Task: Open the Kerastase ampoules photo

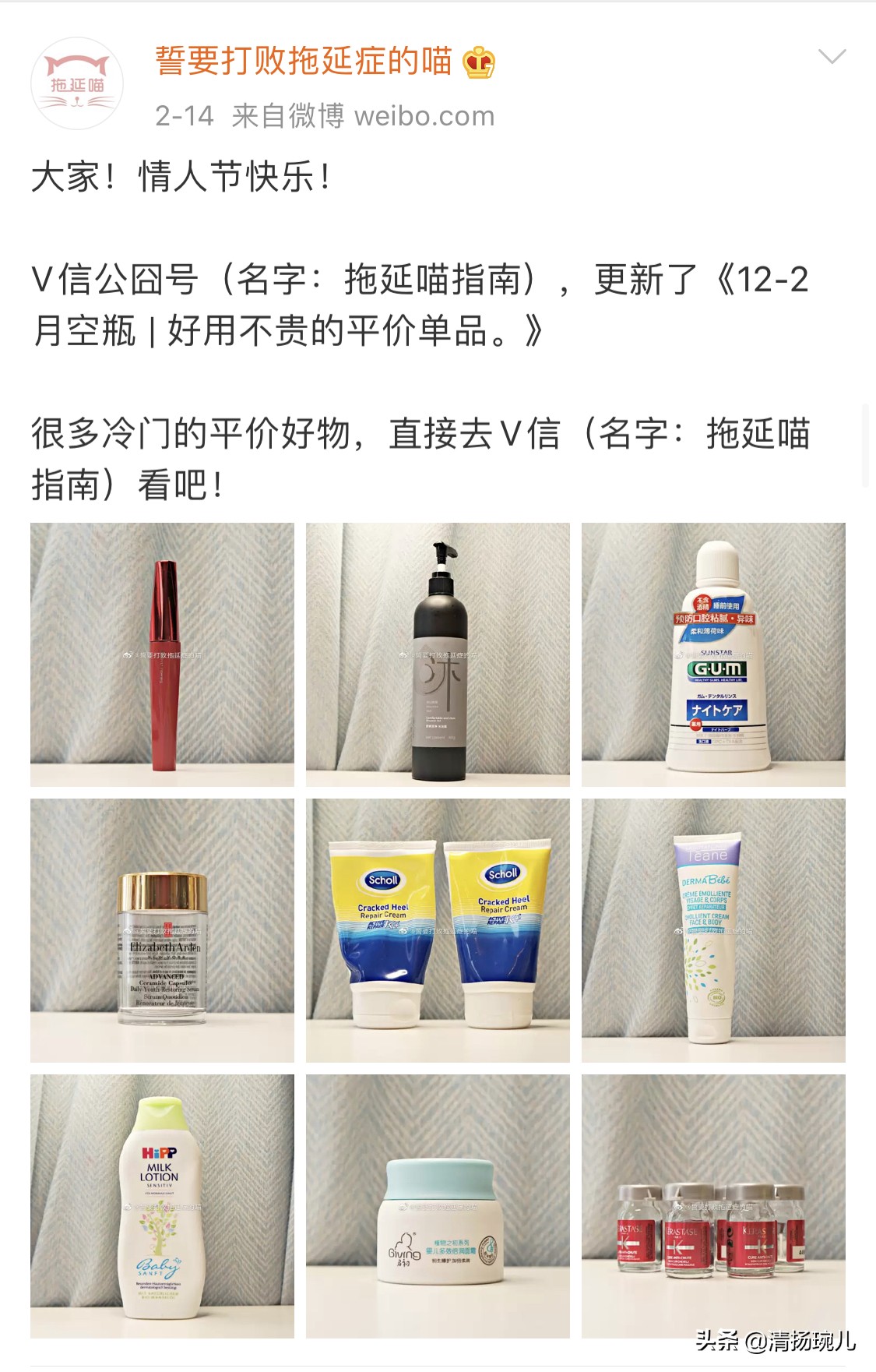Action: [713, 1206]
